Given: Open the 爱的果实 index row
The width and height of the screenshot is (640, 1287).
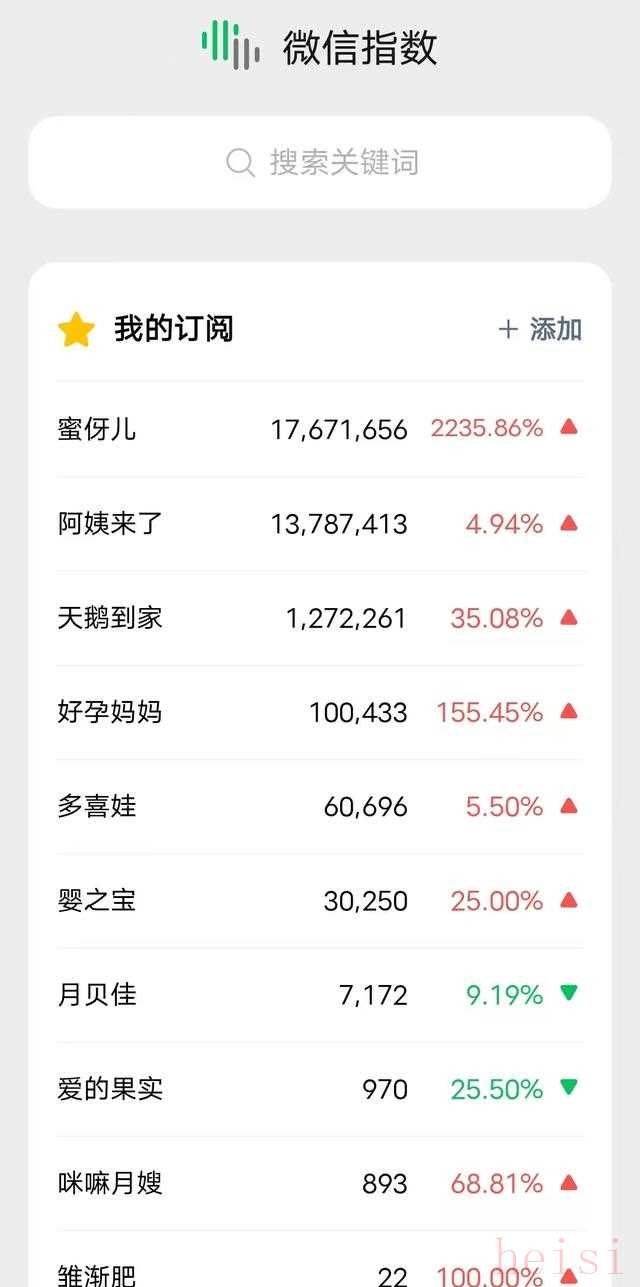Looking at the screenshot, I should (x=320, y=1089).
